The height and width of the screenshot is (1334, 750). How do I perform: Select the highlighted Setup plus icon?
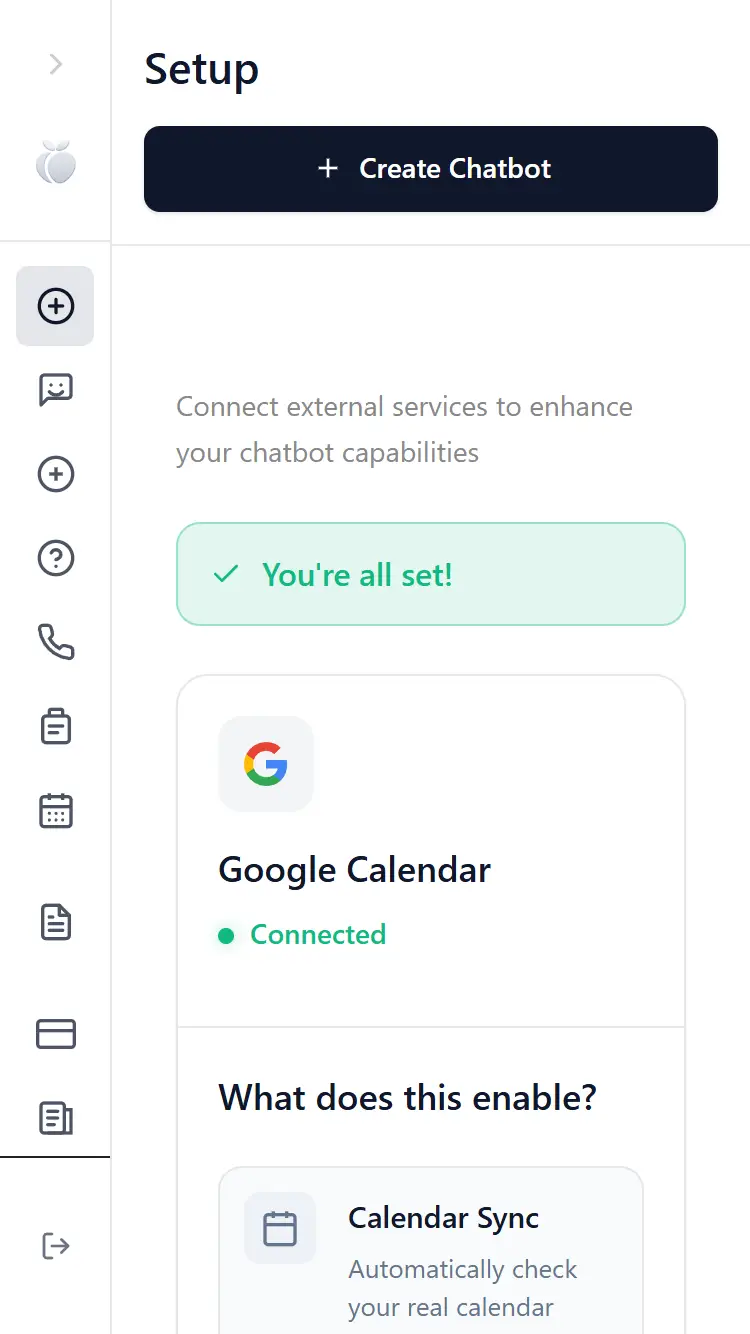55,306
